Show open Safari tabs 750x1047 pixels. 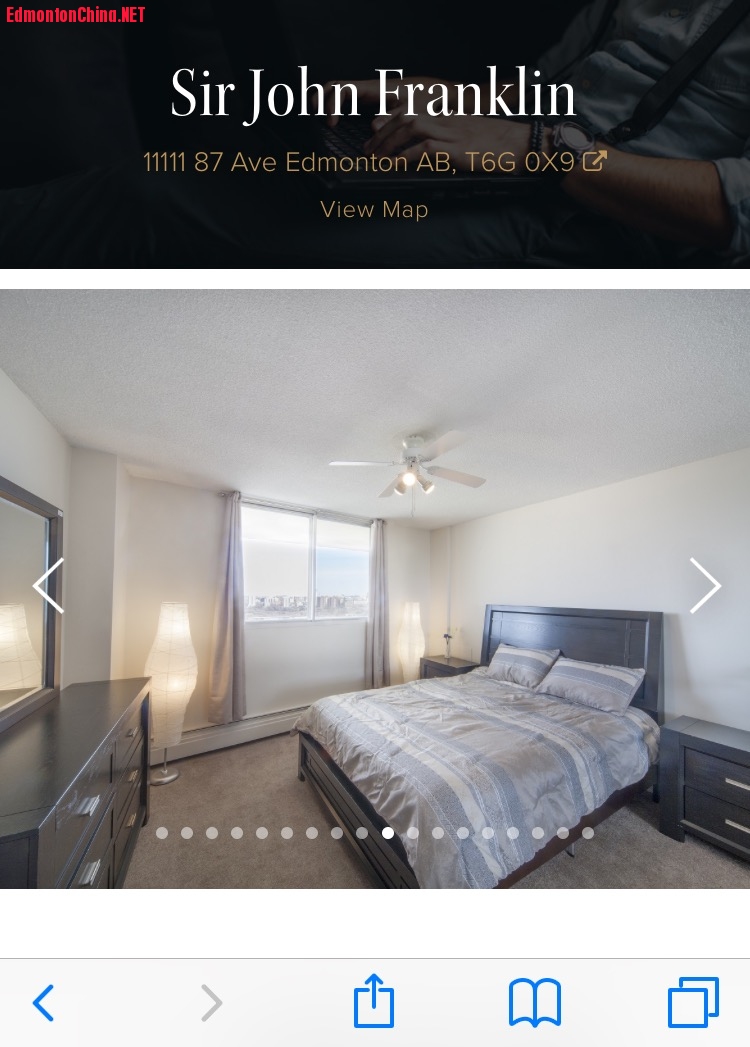point(693,1002)
